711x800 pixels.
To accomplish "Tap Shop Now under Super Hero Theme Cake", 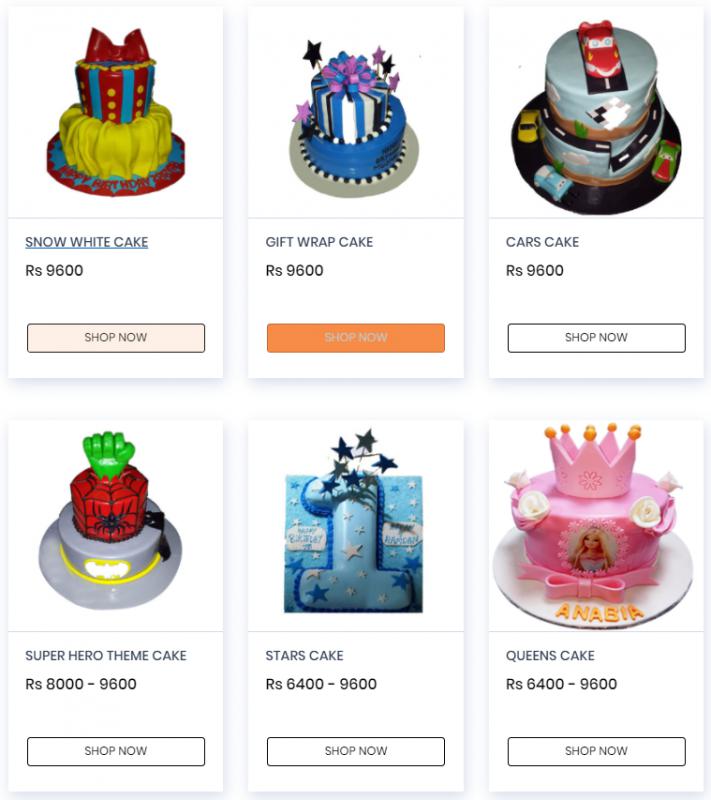I will tap(116, 751).
